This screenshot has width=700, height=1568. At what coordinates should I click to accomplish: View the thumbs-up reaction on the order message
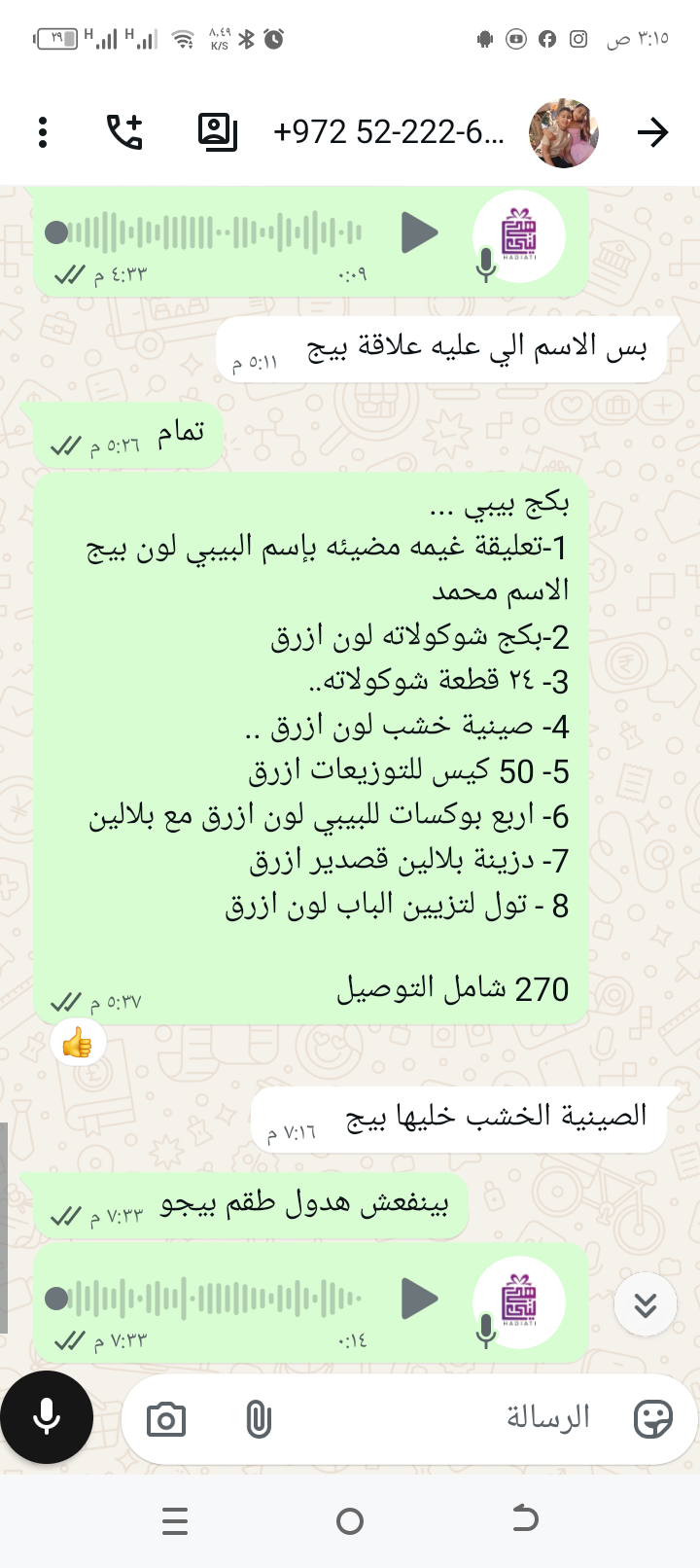[x=78, y=1044]
